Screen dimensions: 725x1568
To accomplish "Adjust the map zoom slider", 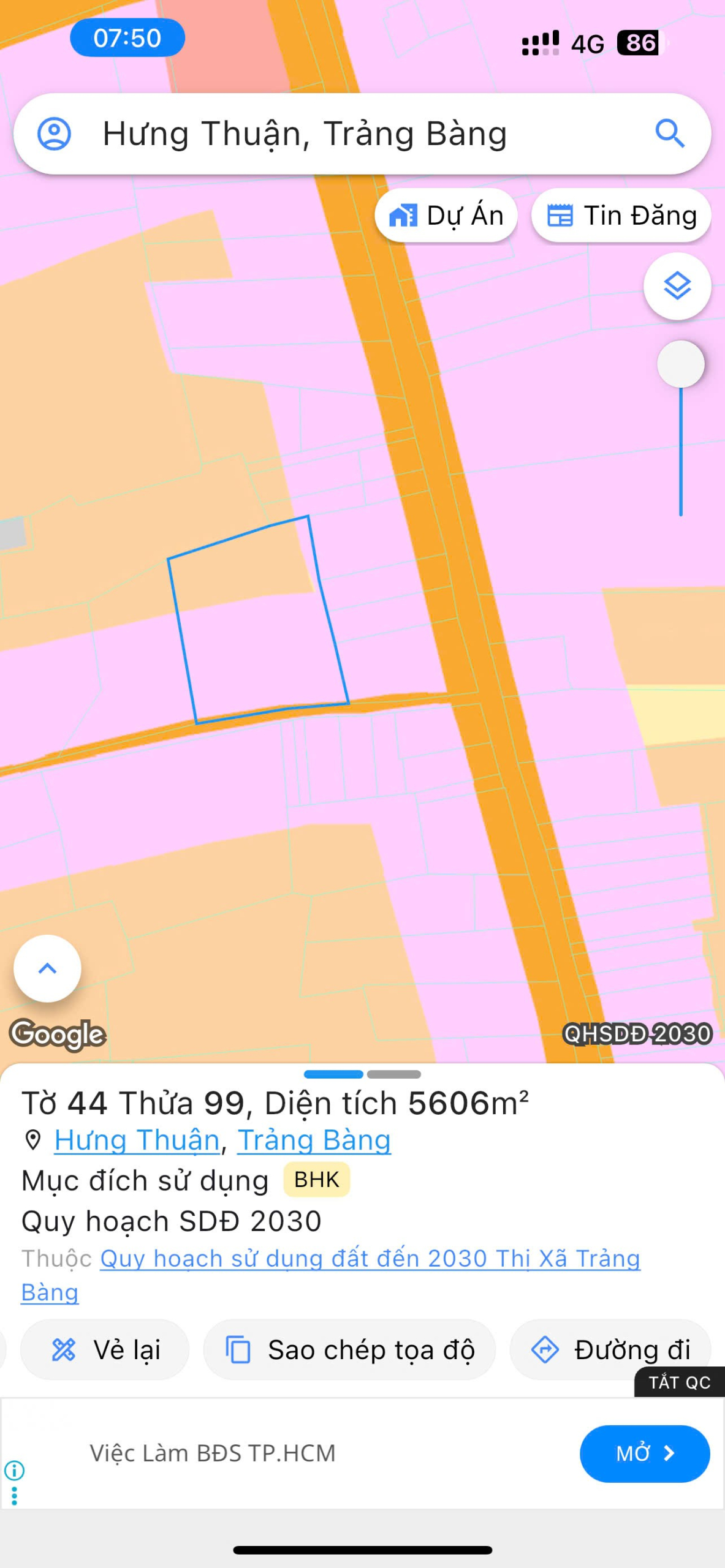I will 680,364.
